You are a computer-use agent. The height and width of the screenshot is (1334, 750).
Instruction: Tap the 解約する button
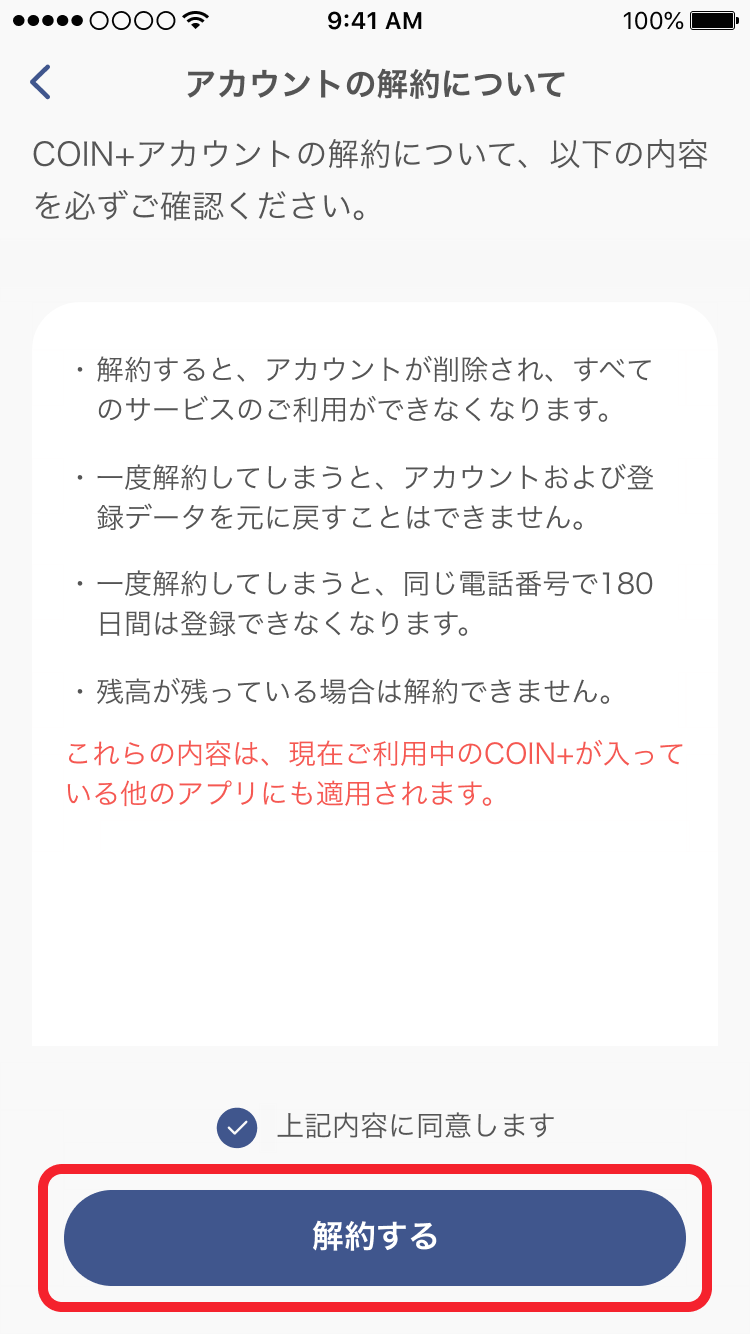point(375,1238)
